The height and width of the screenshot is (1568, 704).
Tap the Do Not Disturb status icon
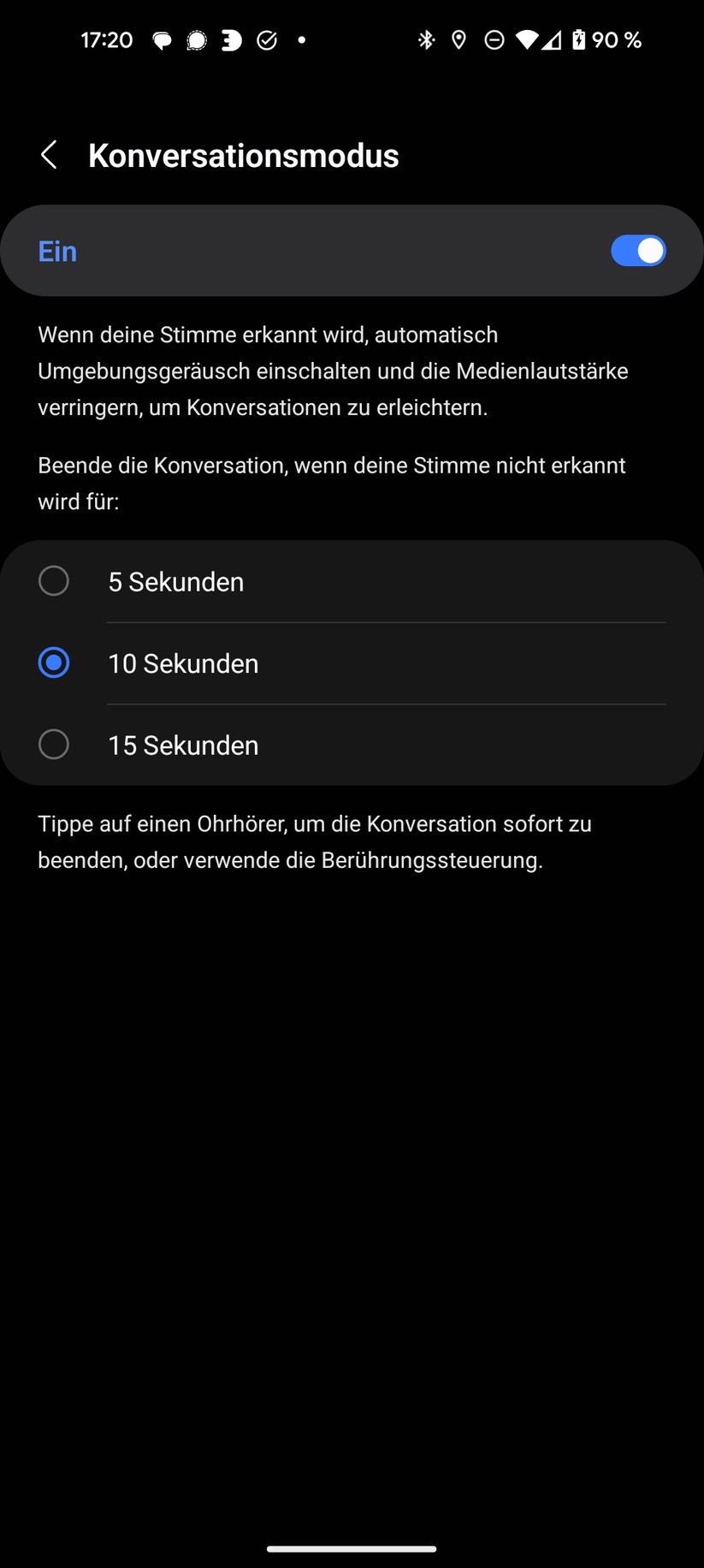click(495, 39)
